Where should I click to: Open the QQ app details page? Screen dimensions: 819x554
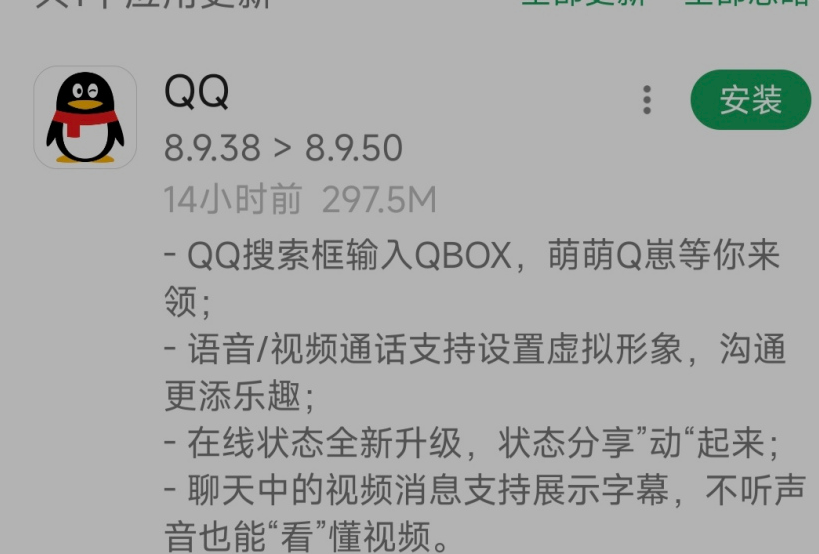point(85,117)
